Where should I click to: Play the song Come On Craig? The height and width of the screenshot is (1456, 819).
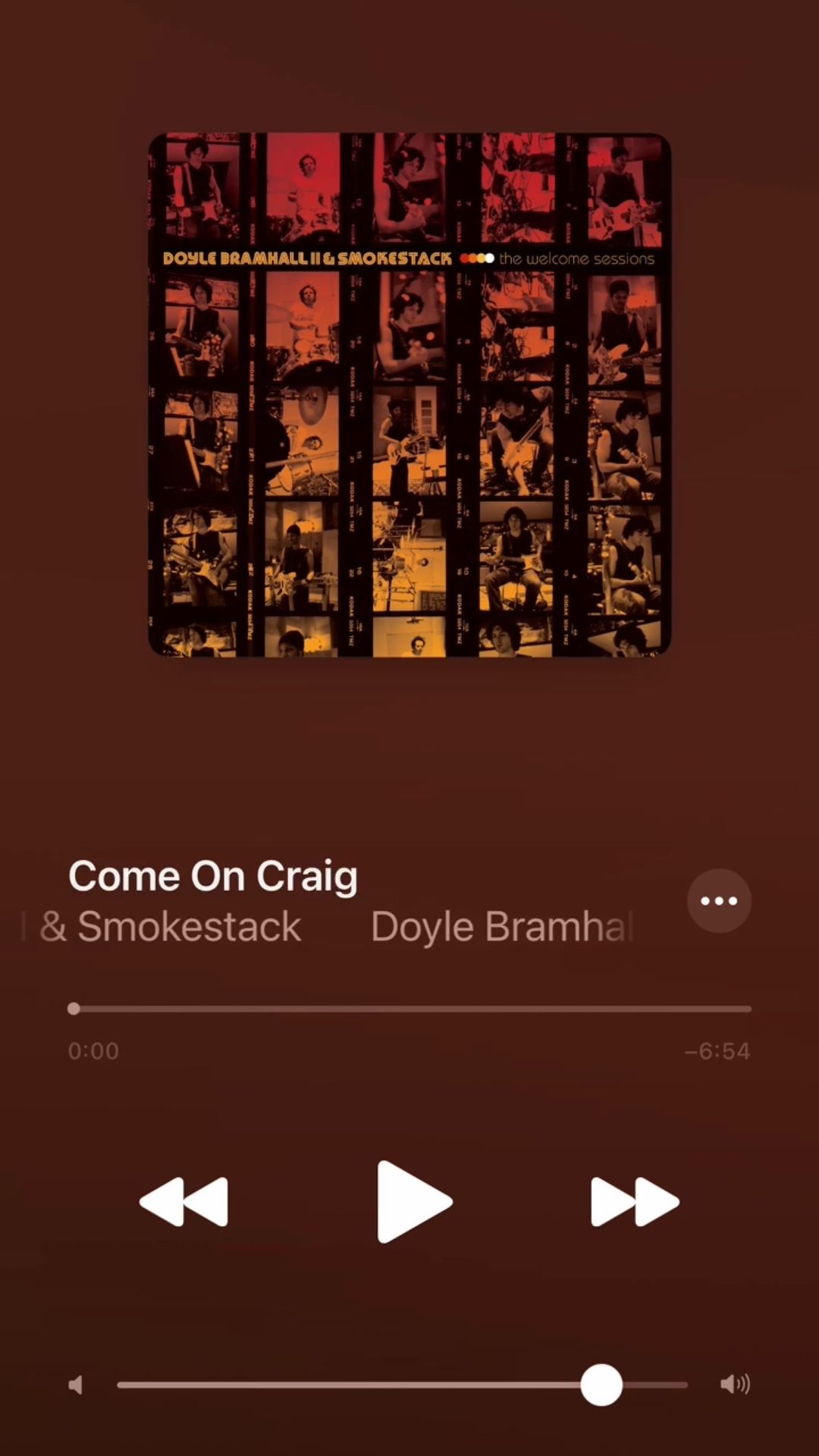[x=413, y=1202]
